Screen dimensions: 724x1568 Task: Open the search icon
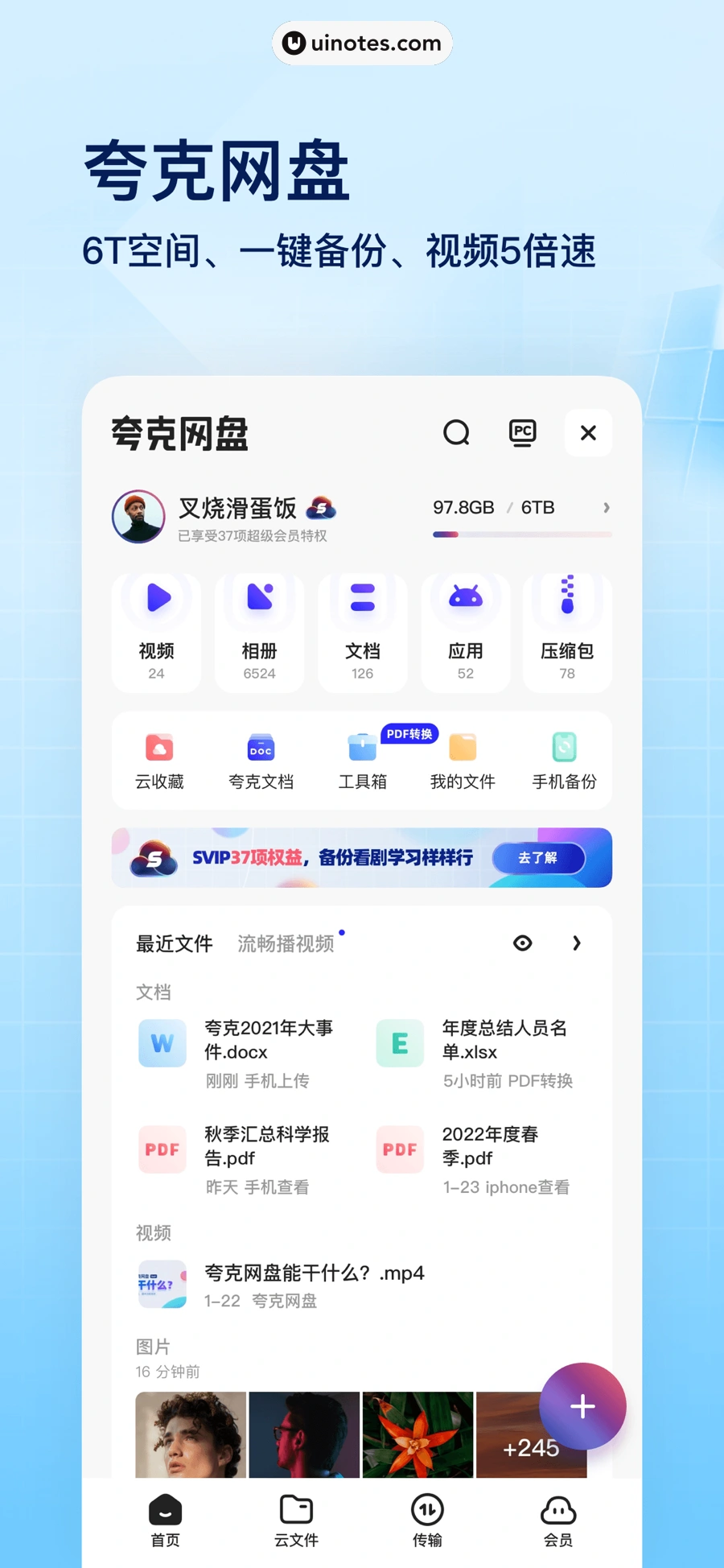[x=457, y=432]
